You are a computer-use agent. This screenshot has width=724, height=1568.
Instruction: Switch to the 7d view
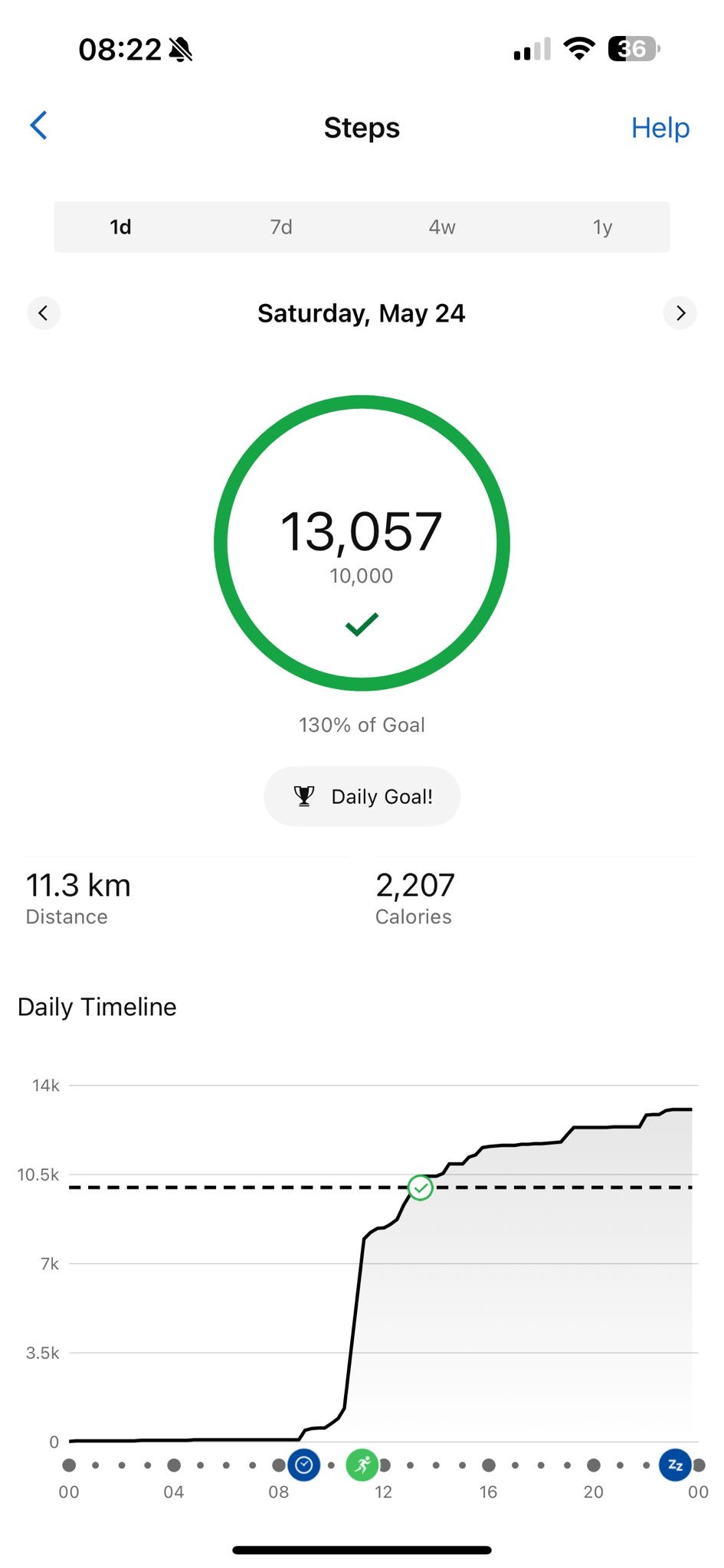coord(281,227)
